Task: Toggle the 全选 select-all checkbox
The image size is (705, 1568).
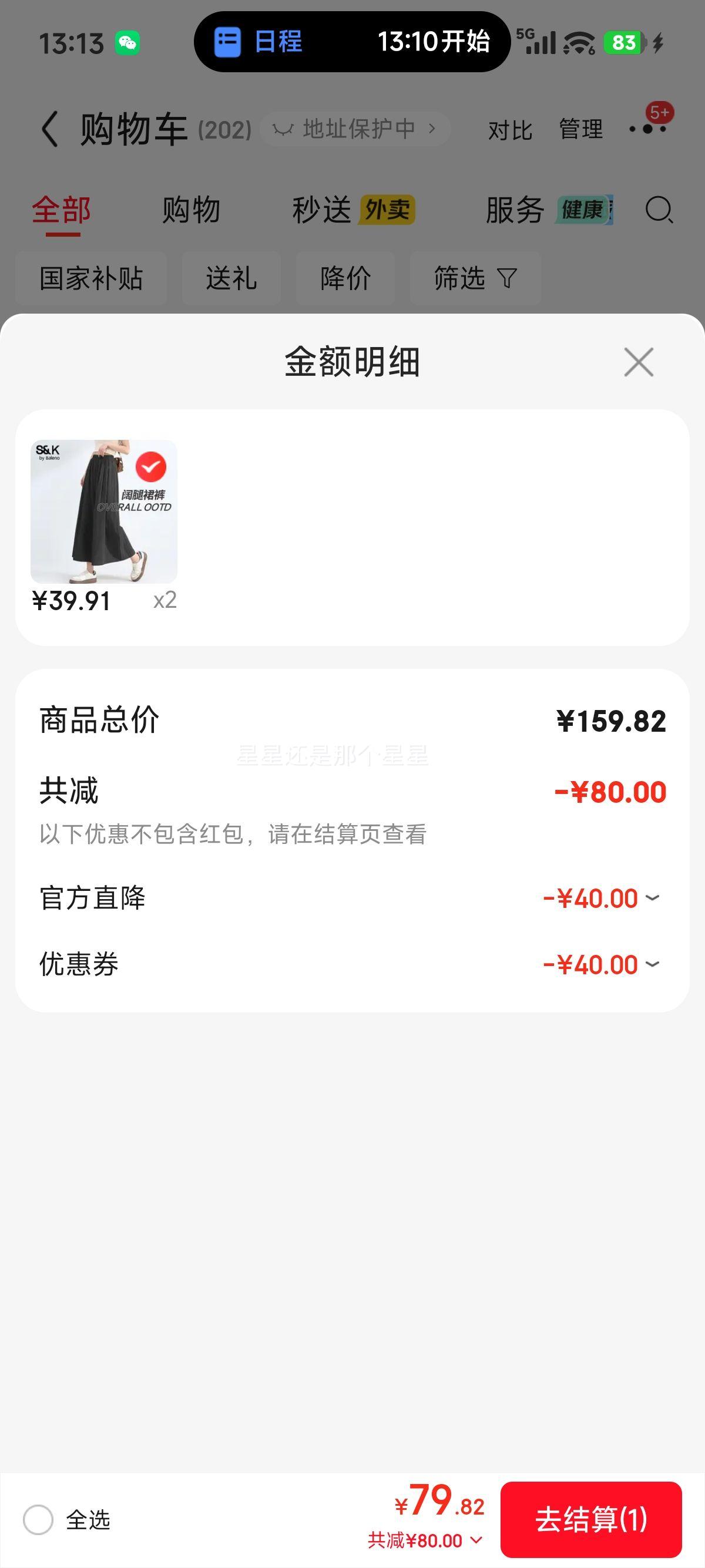Action: tap(38, 1519)
